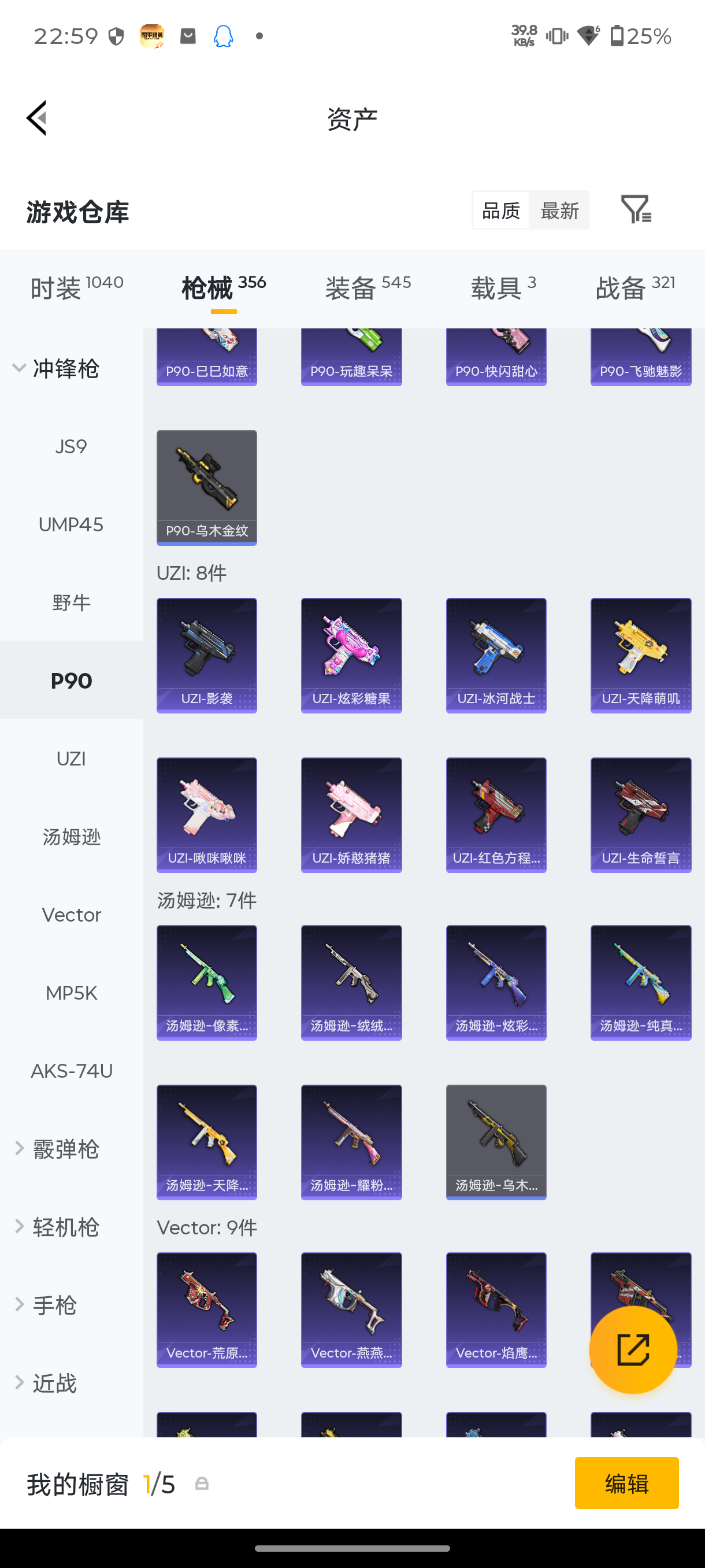705x1568 pixels.
Task: Switch to the 载具 tab
Action: pyautogui.click(x=503, y=287)
